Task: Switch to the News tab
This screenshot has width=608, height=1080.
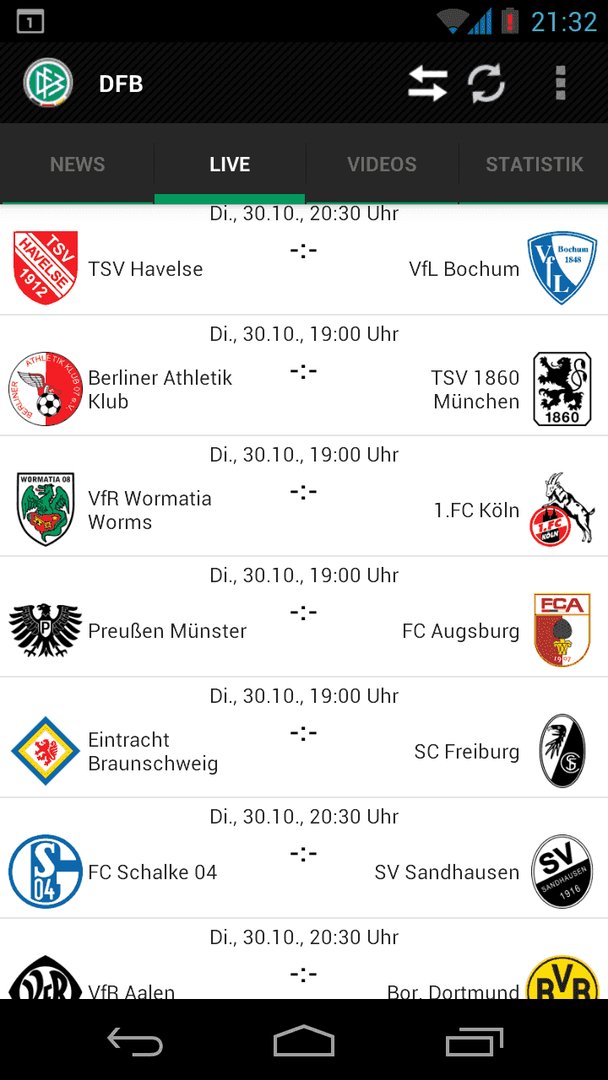Action: tap(77, 165)
